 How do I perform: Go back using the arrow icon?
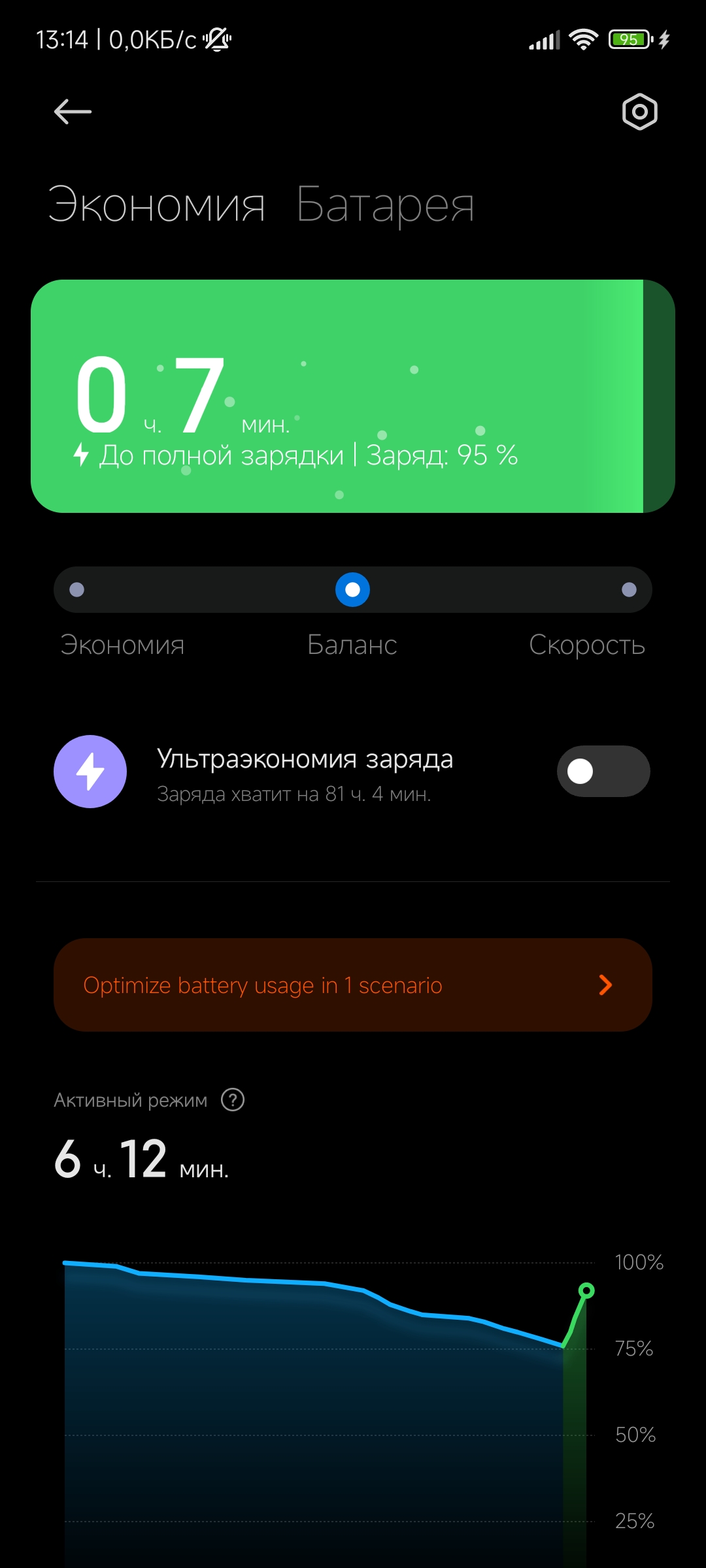pos(73,112)
